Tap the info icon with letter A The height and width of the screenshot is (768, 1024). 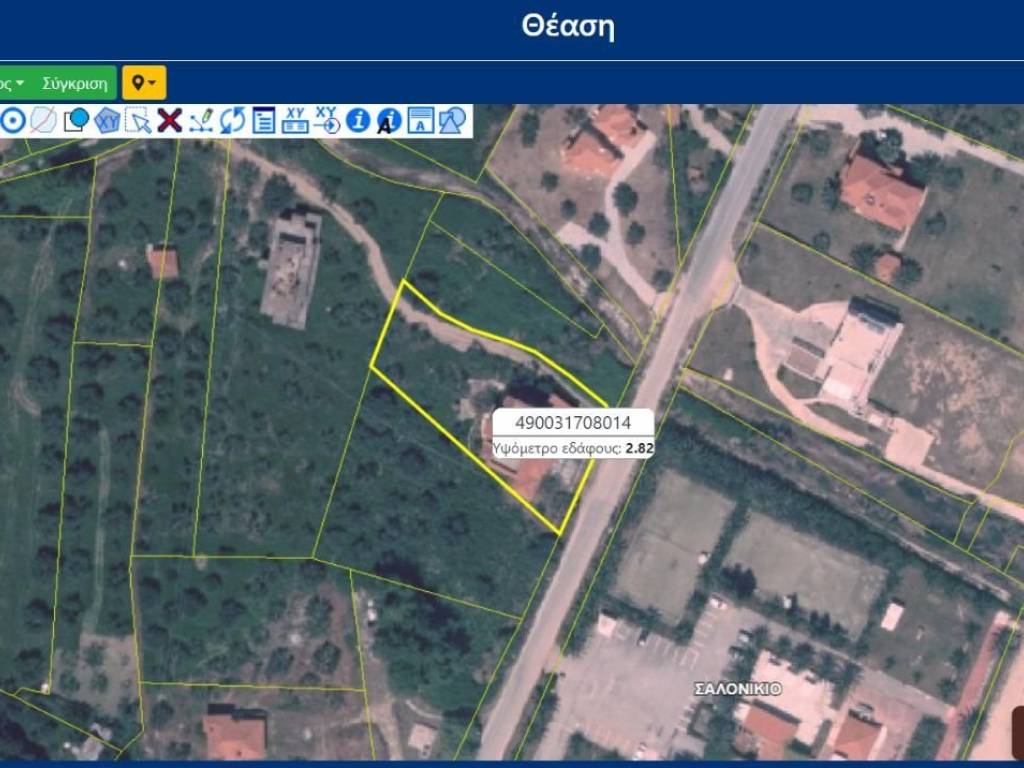click(x=389, y=121)
